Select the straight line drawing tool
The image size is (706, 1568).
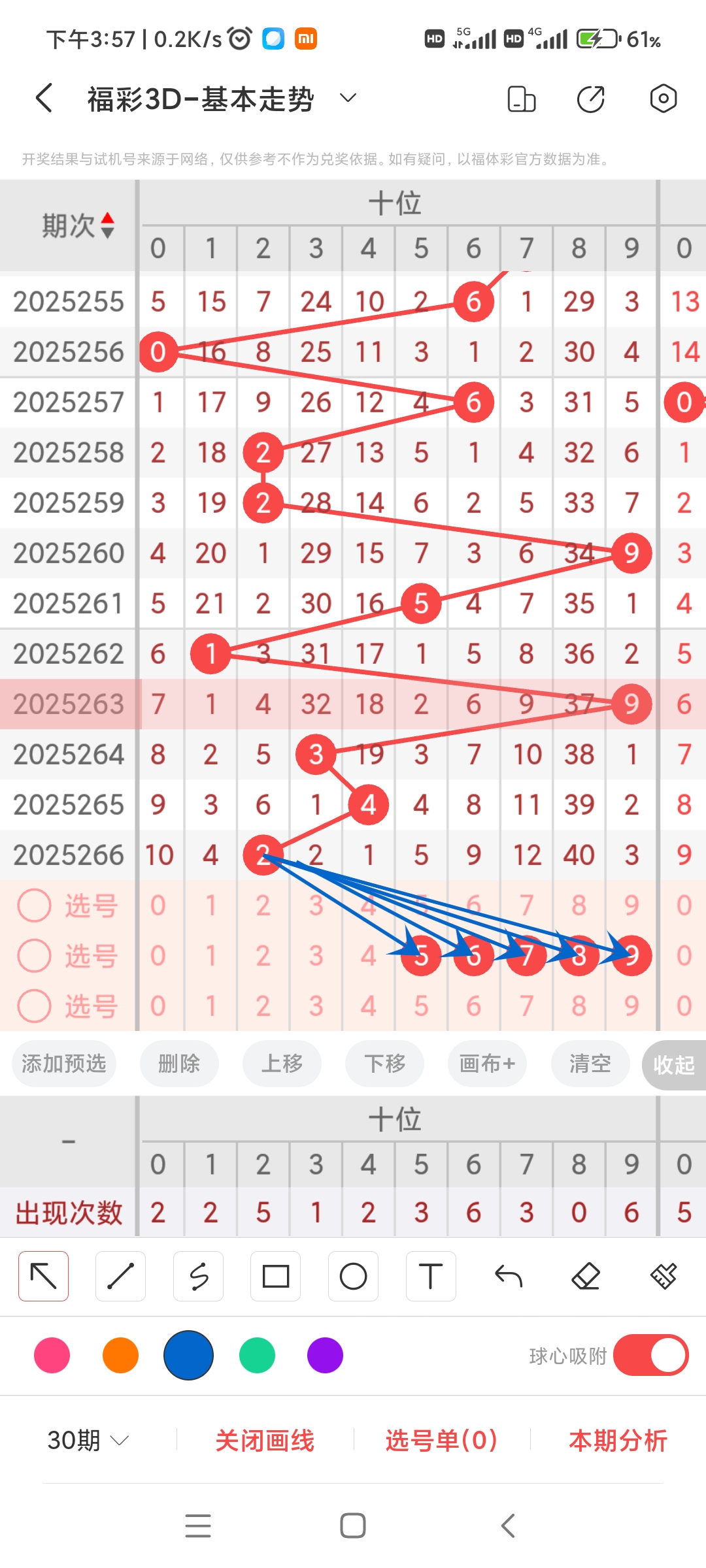click(120, 1275)
